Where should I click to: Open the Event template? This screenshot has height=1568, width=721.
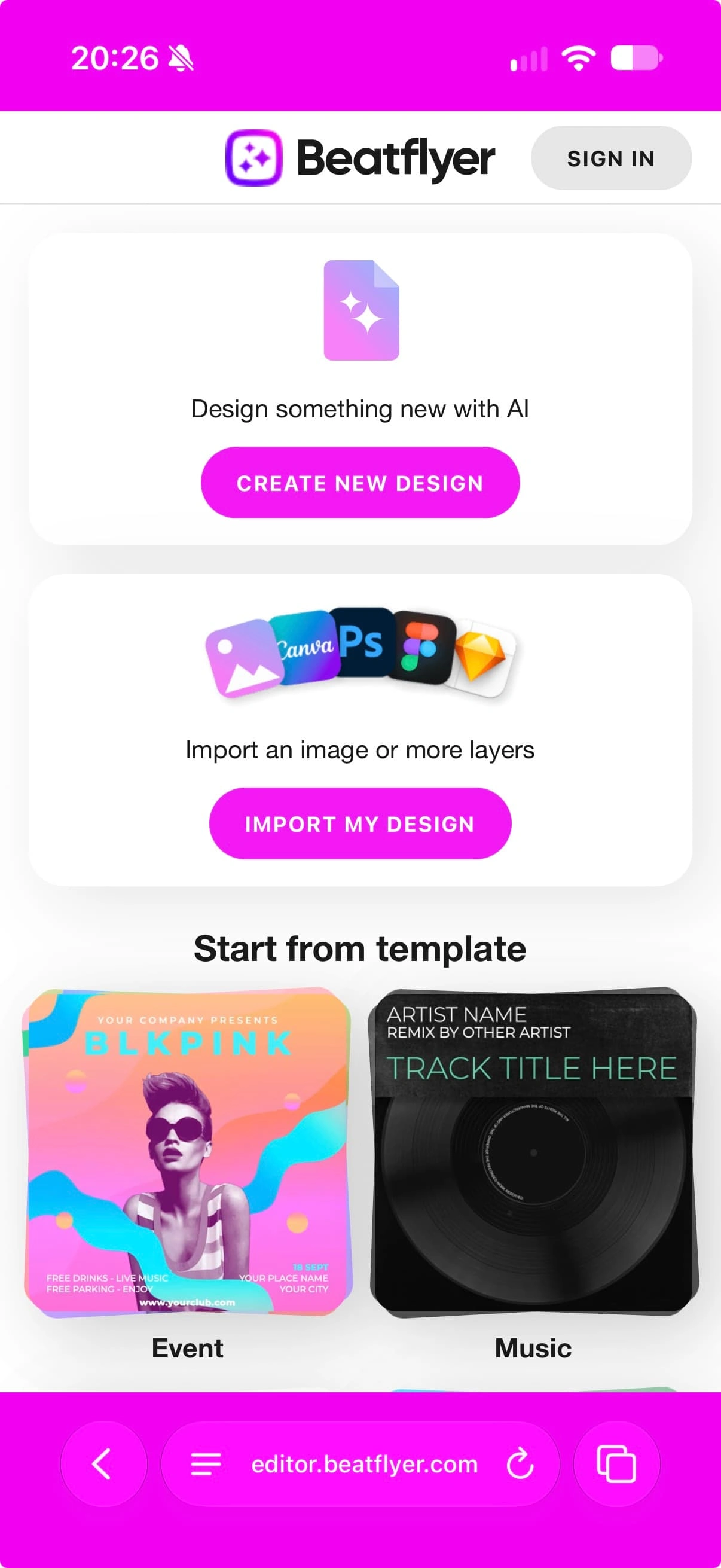[187, 1153]
